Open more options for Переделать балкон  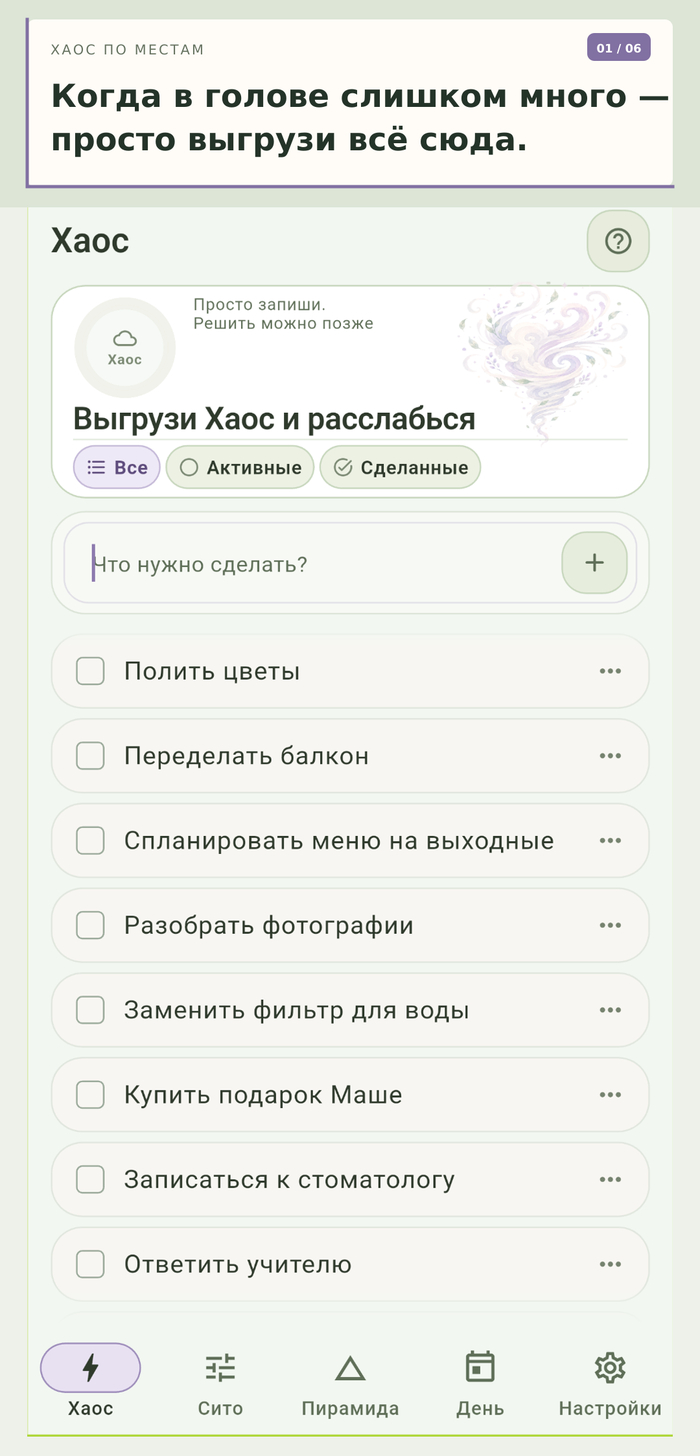(x=610, y=756)
